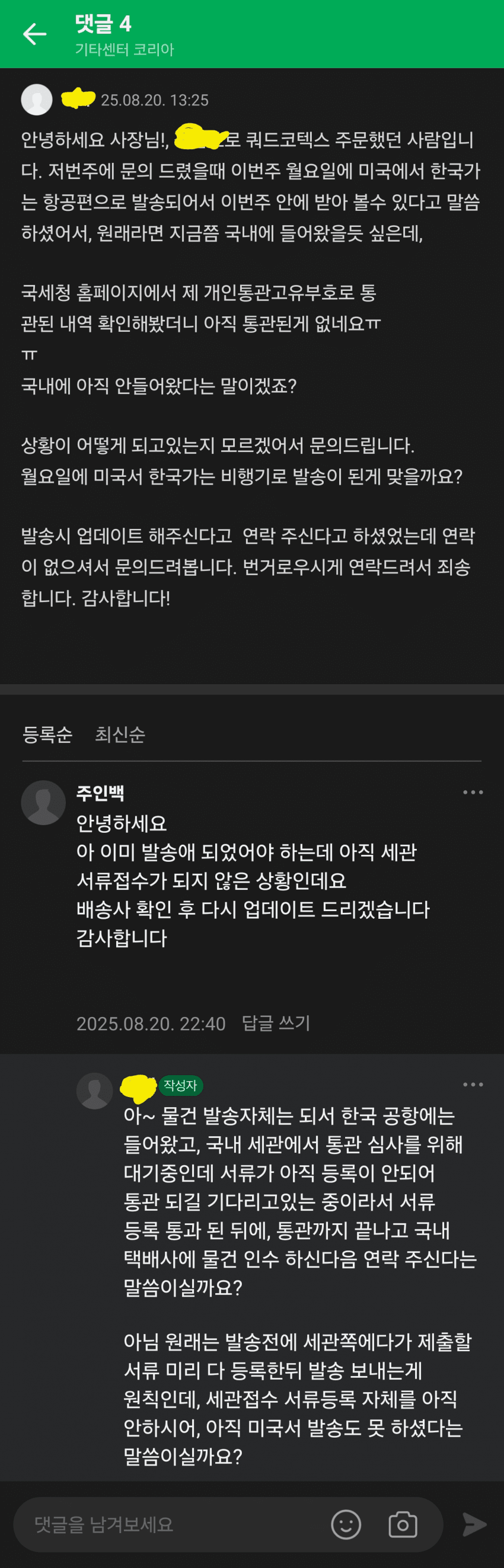This screenshot has width=504, height=1568.
Task: Open overflow menu on 작성자's reply
Action: 473,1084
